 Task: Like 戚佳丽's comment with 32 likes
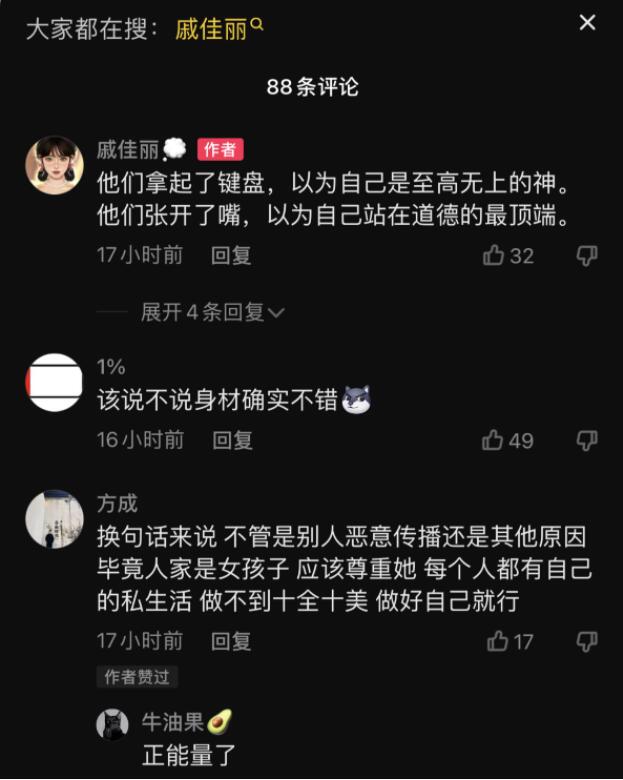click(x=494, y=256)
